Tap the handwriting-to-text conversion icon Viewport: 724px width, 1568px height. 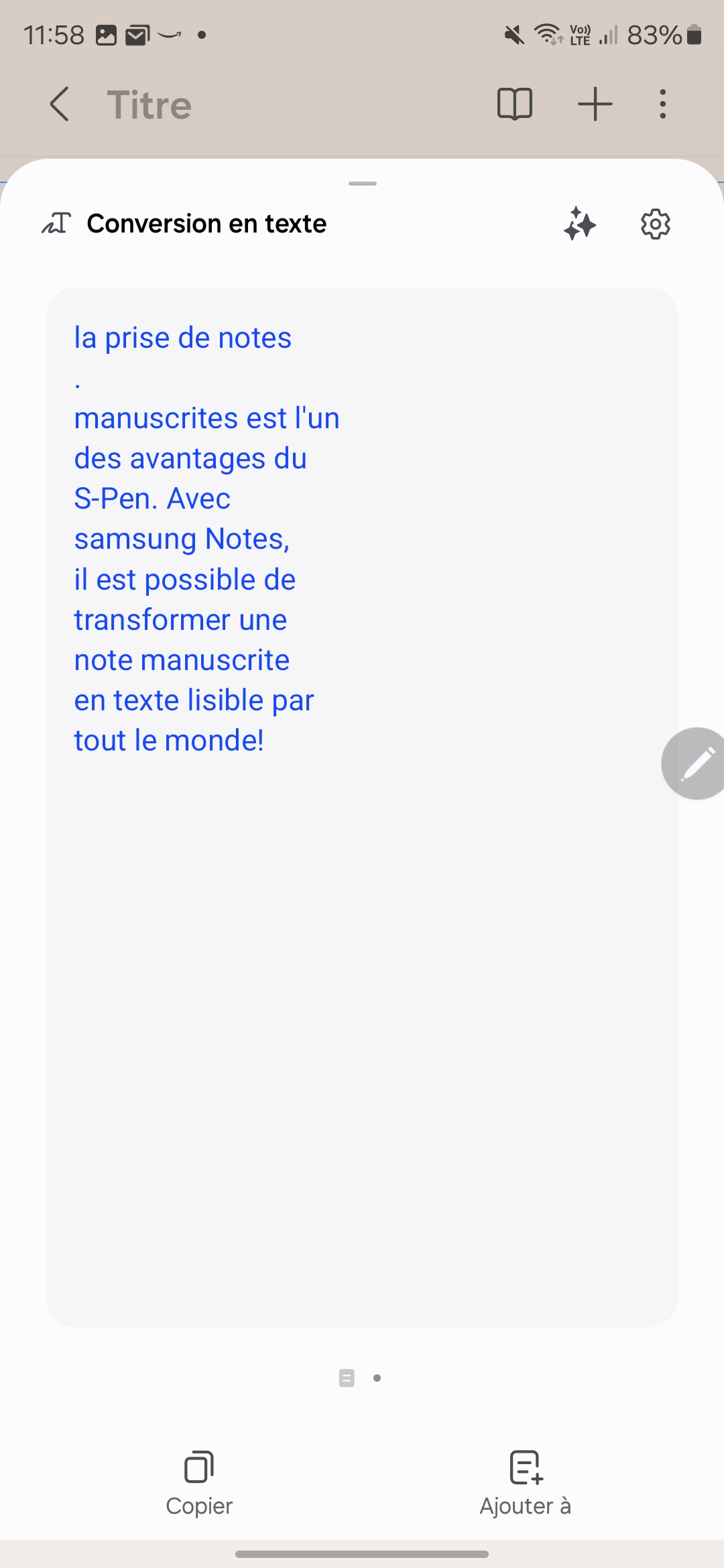pyautogui.click(x=56, y=222)
